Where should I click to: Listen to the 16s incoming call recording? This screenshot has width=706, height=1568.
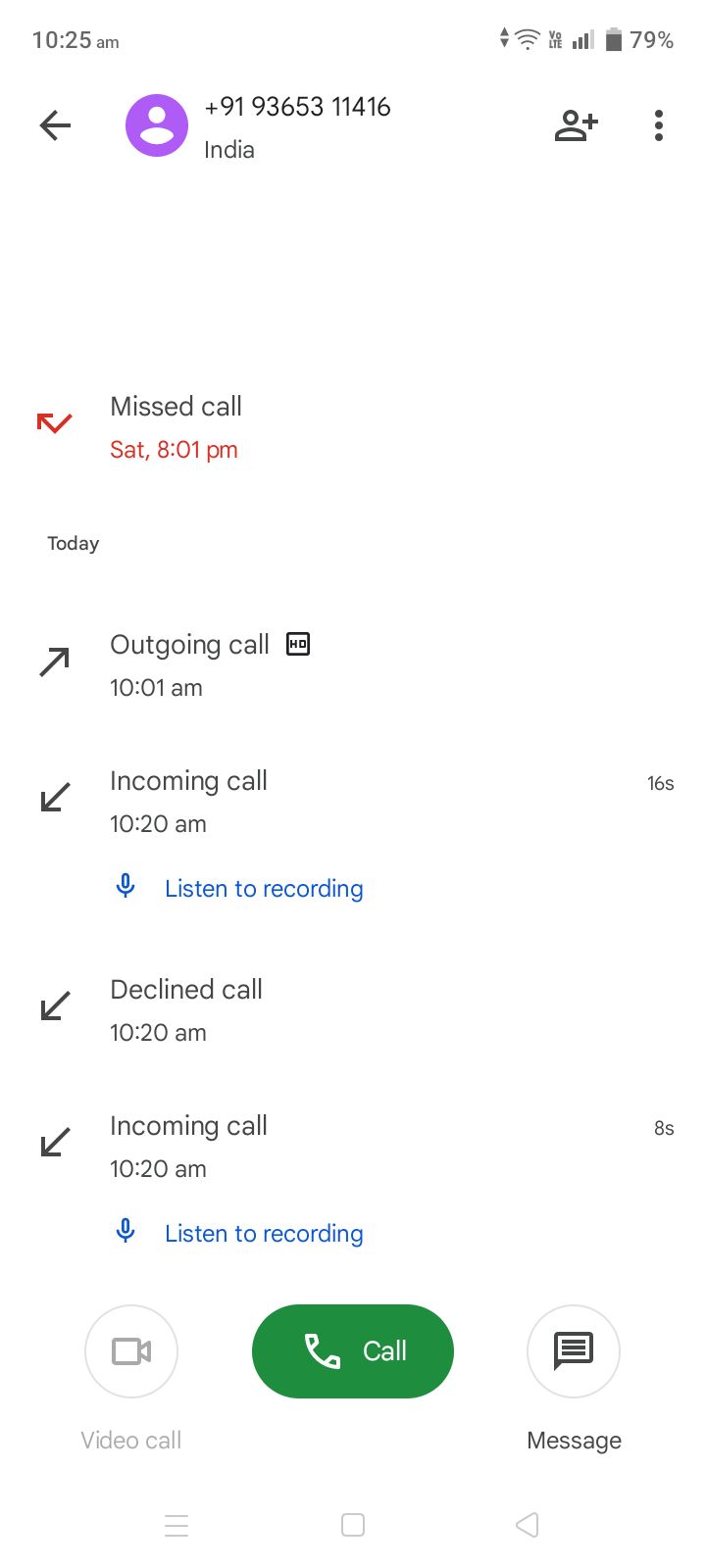(263, 889)
